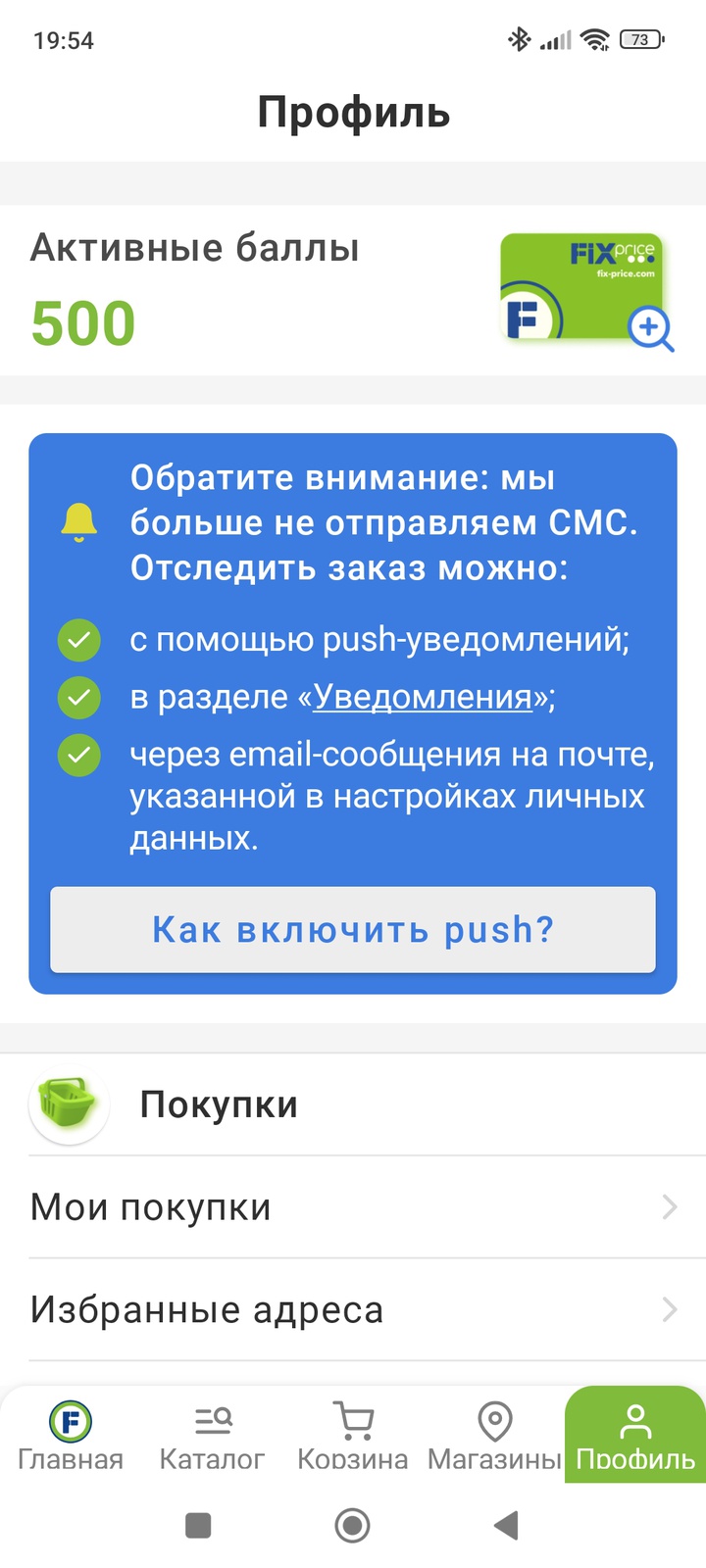Tap the system back button

506,1525
